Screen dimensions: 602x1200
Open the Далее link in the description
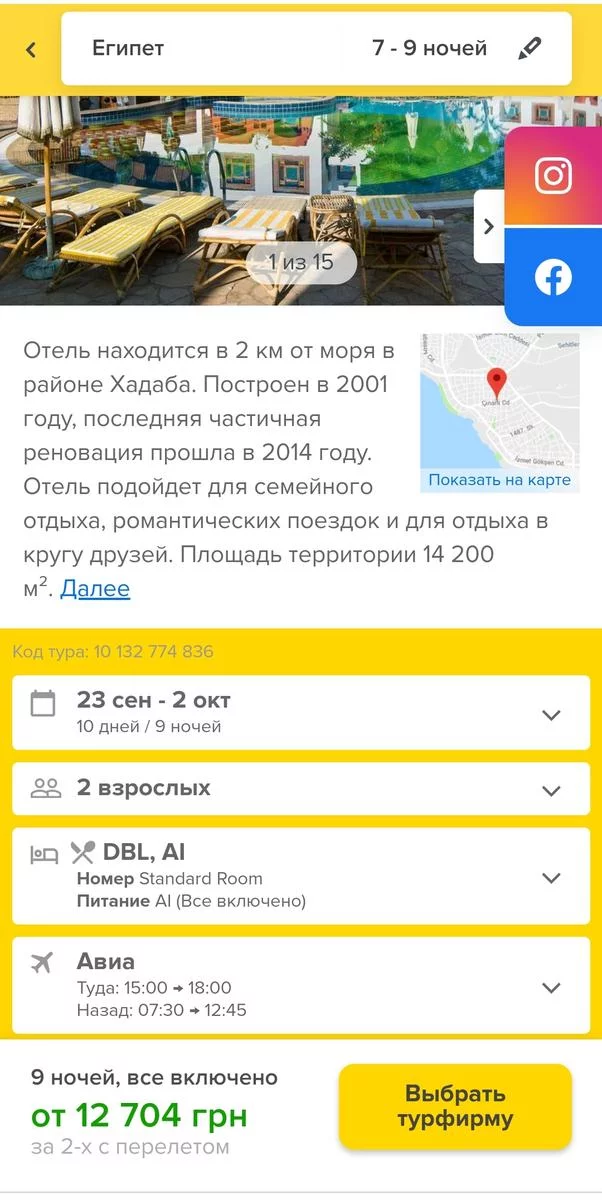click(95, 588)
